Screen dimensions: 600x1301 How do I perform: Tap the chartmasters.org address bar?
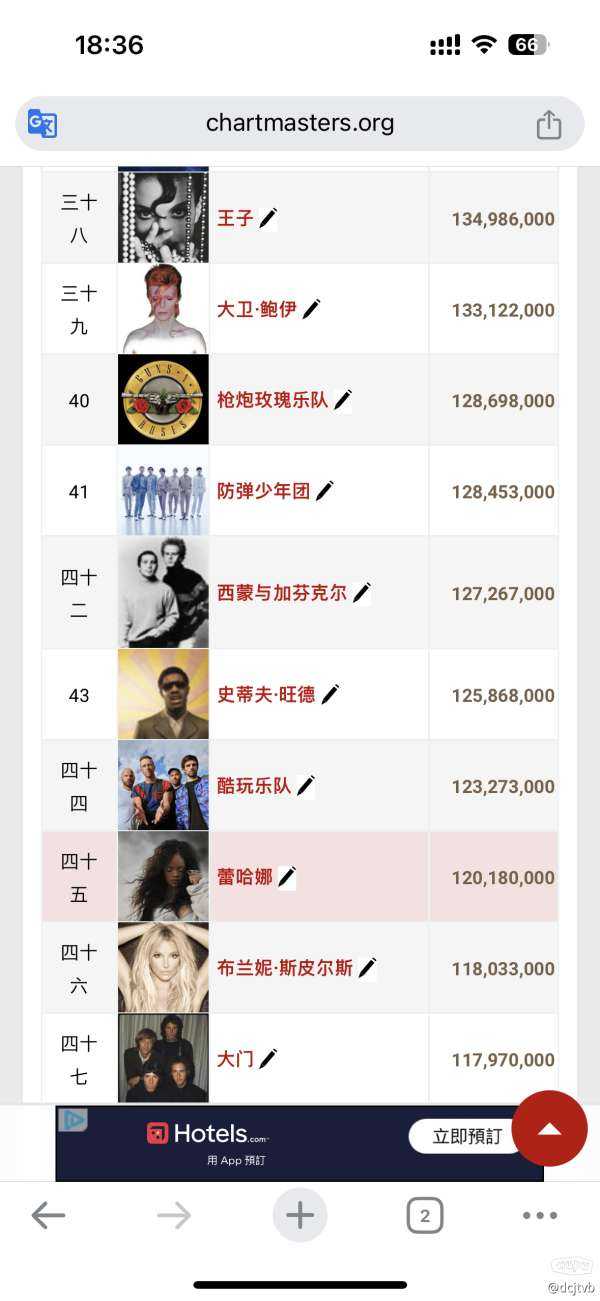click(x=300, y=124)
